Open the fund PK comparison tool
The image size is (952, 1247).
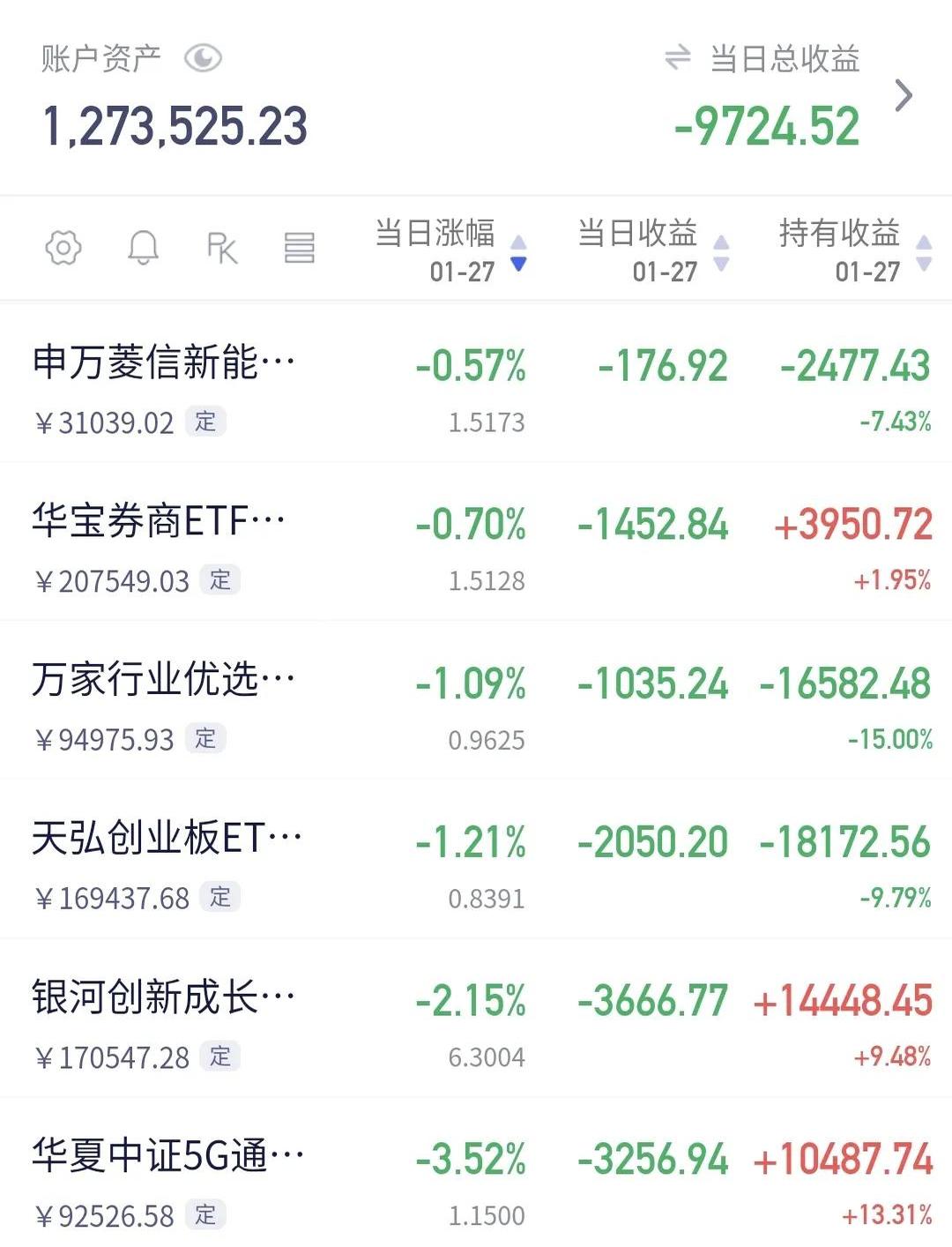click(220, 248)
